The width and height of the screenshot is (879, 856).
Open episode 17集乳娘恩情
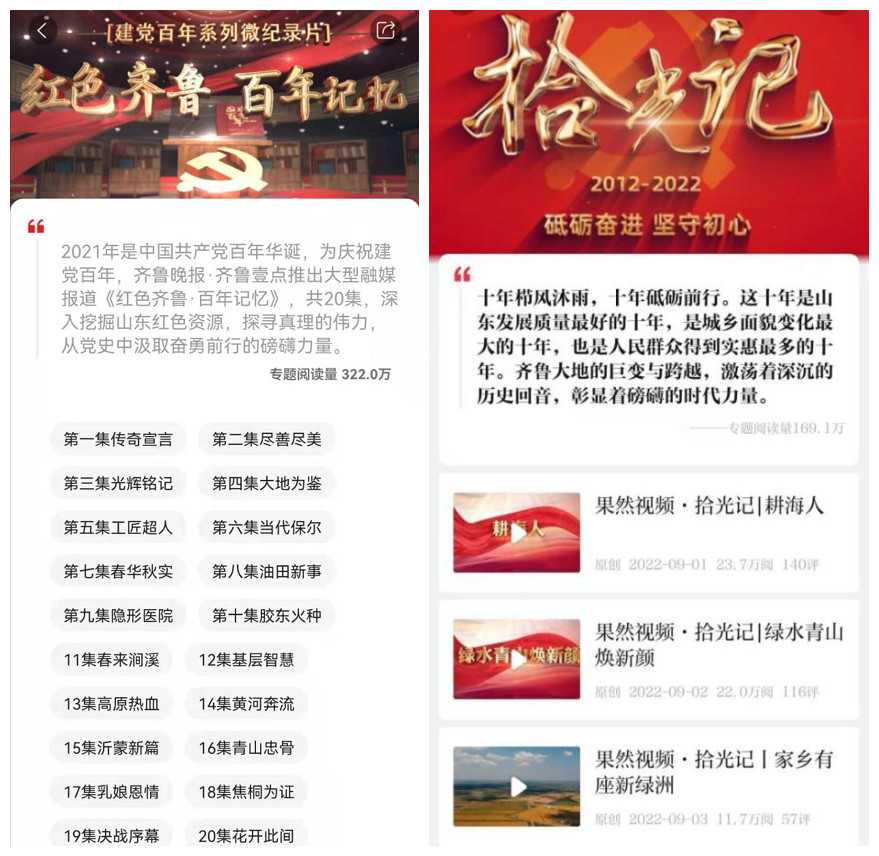click(x=111, y=791)
